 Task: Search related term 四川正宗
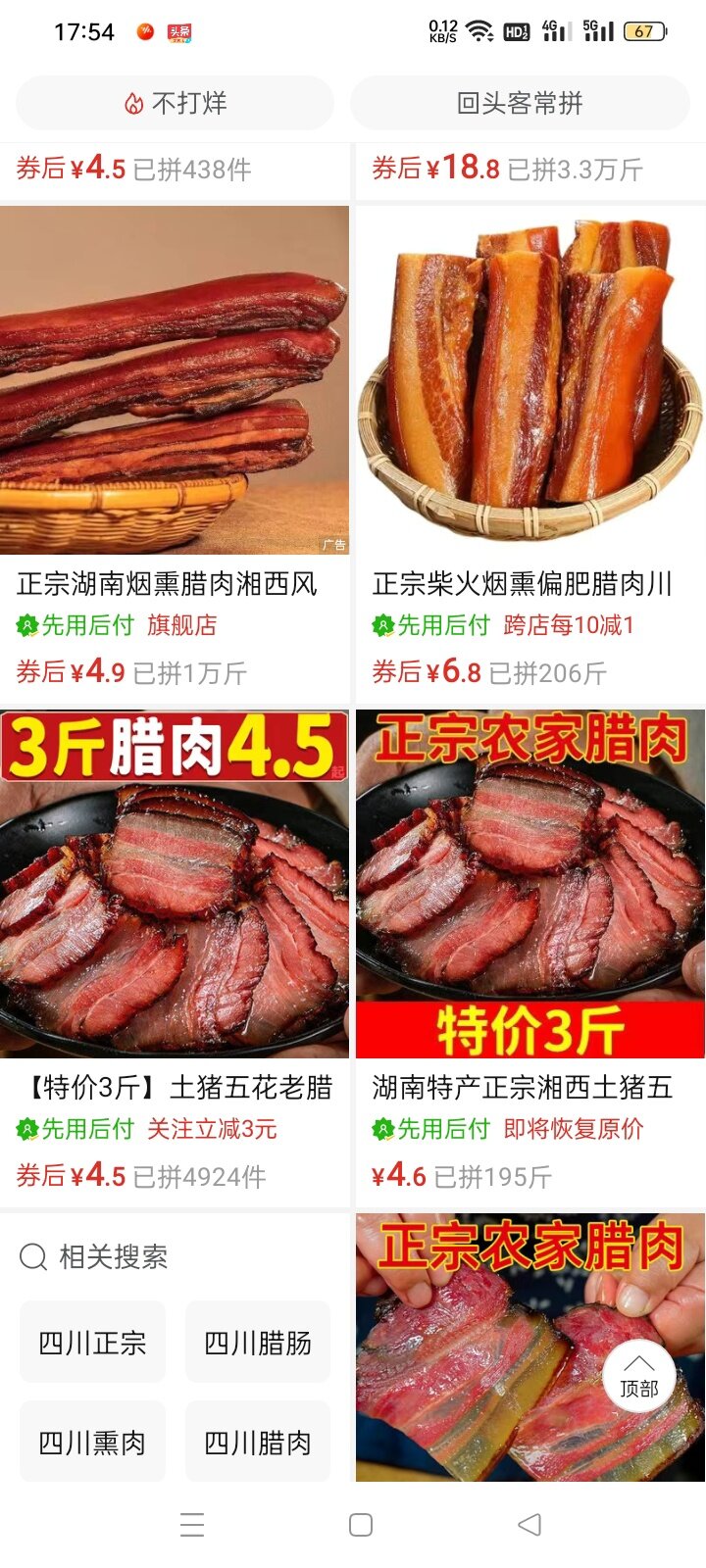pyautogui.click(x=92, y=1343)
